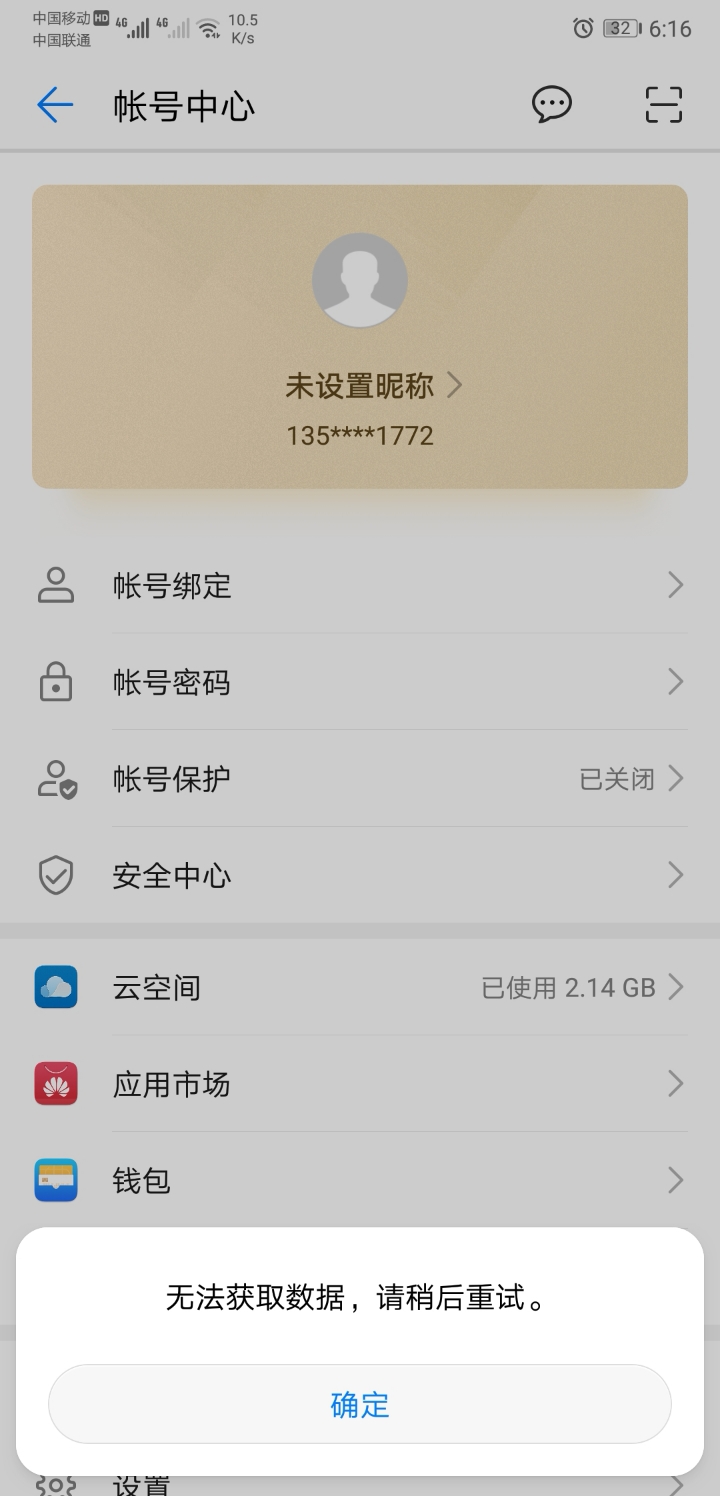
Task: Tap the back arrow to exit Account Center
Action: pos(55,104)
